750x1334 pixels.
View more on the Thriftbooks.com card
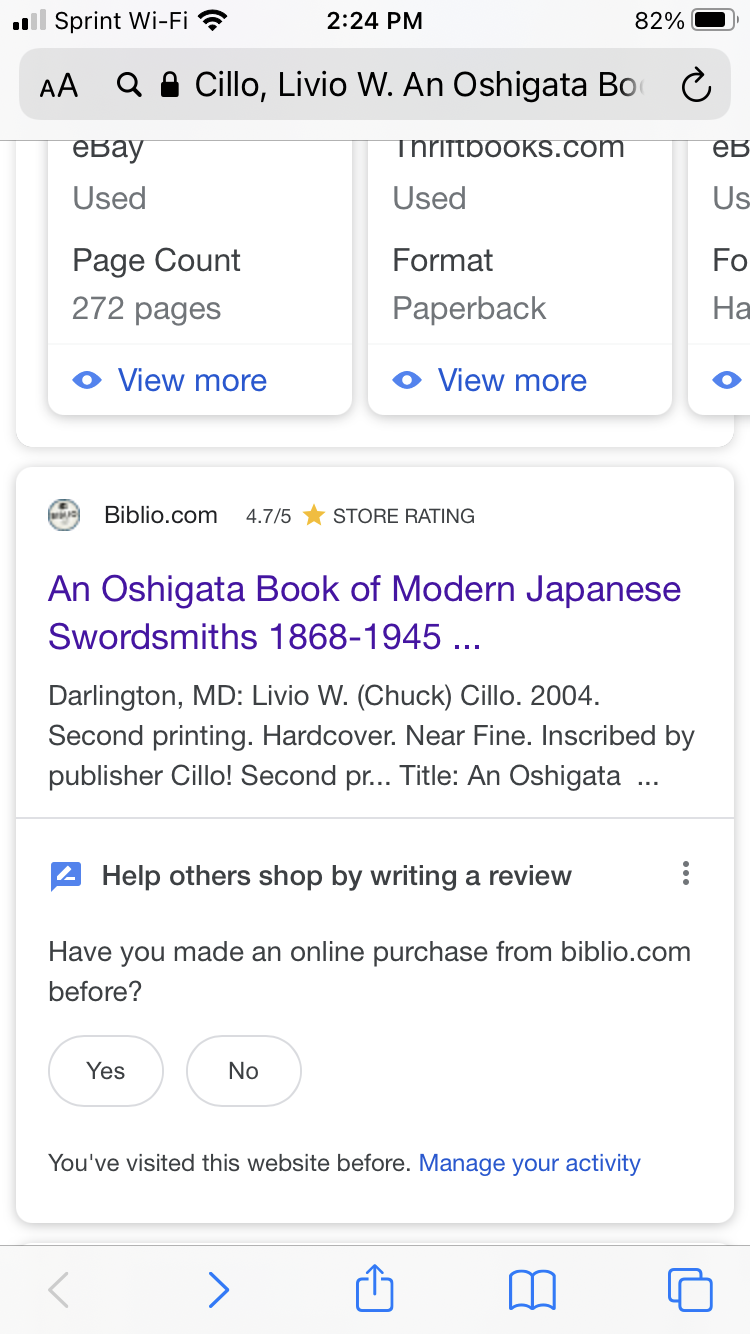490,380
